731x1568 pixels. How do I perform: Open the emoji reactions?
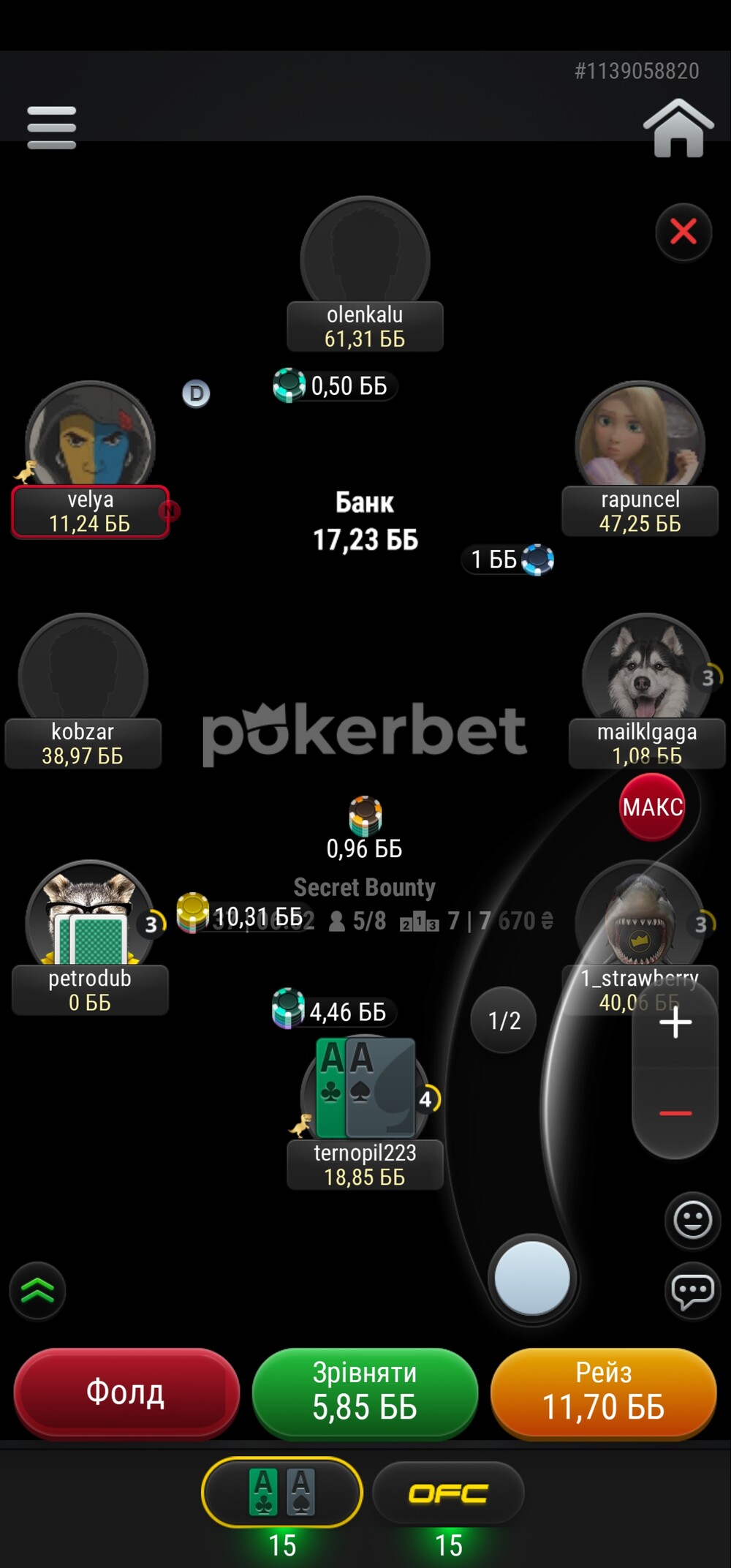tap(692, 1220)
